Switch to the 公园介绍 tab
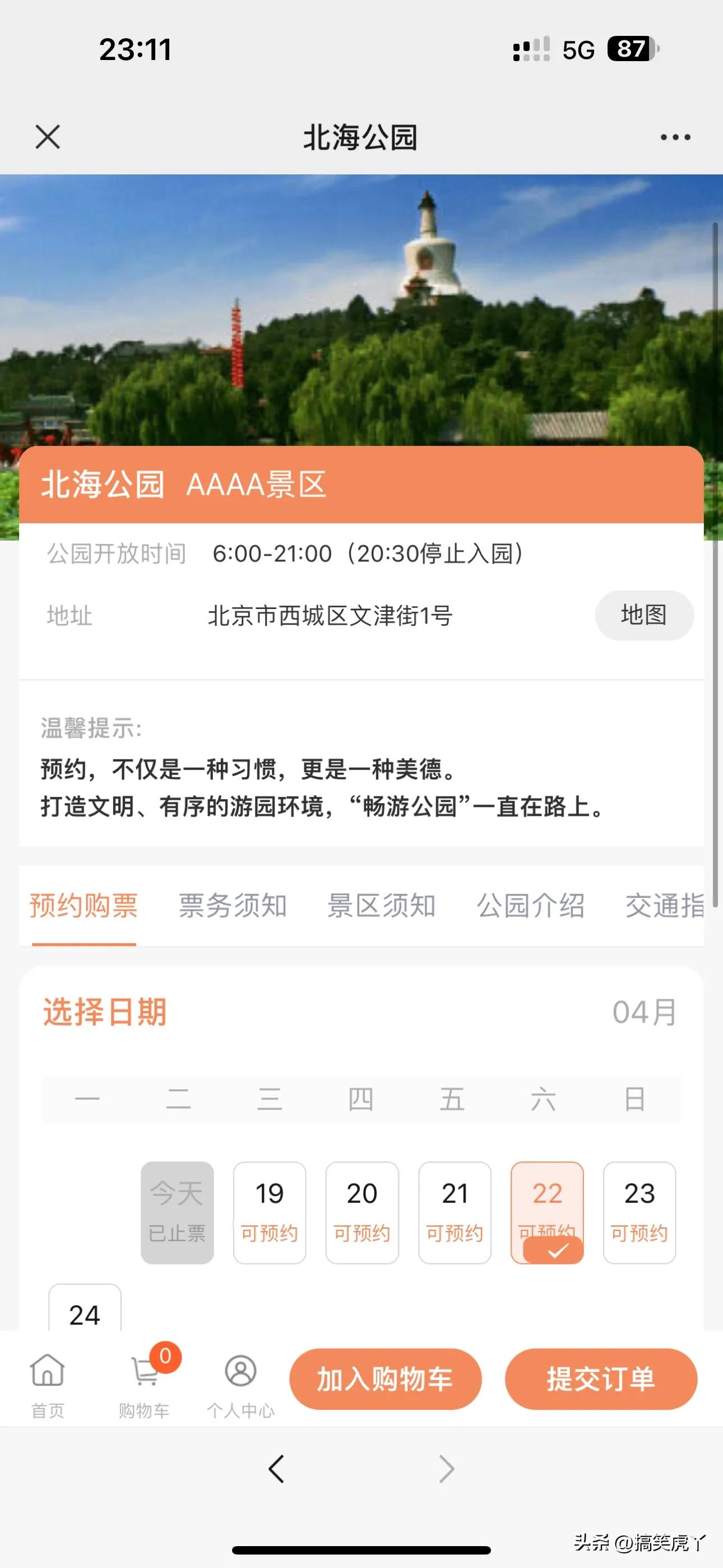Screen dimensions: 723x1568 [531, 905]
